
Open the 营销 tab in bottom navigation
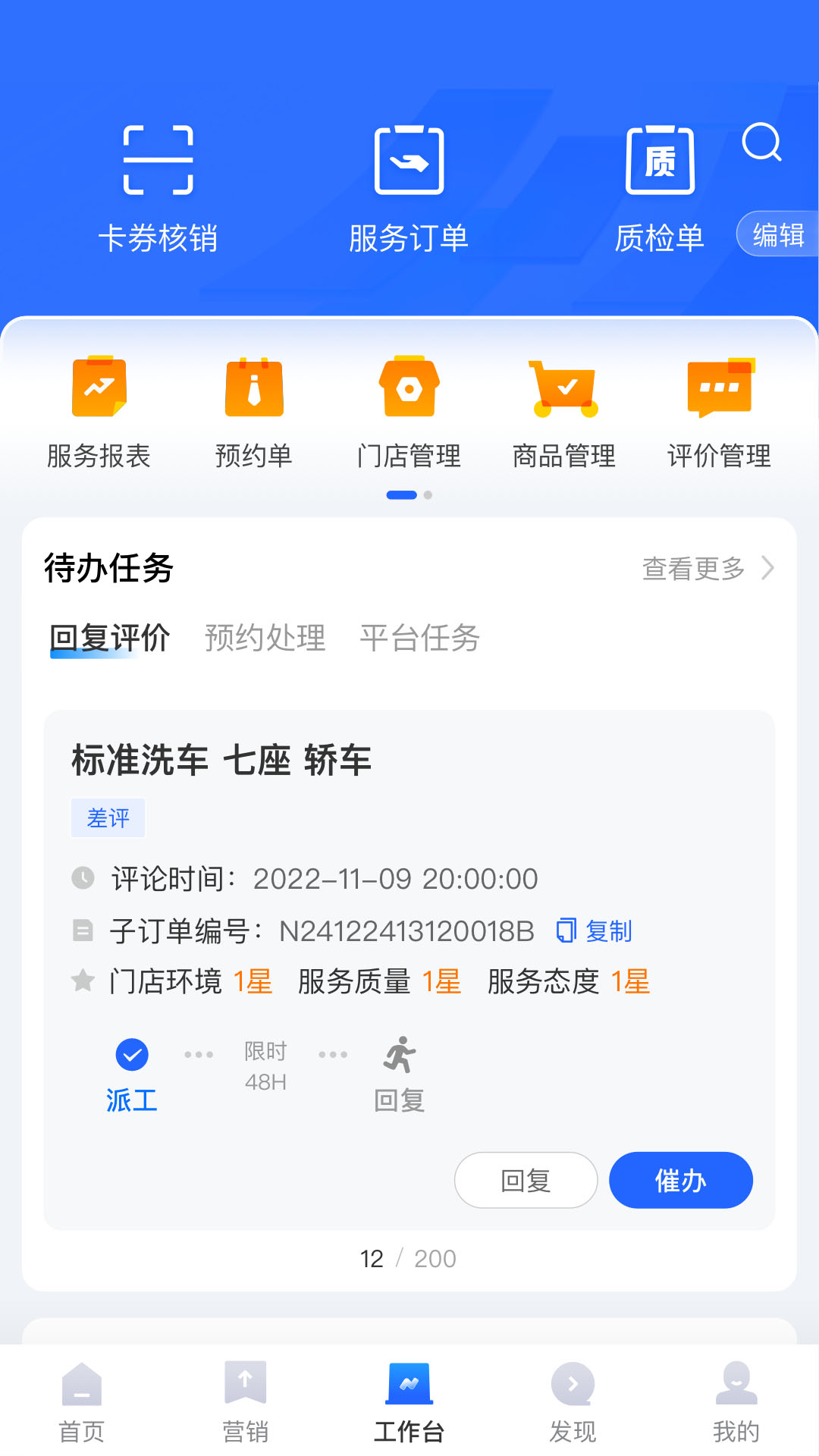coord(244,1407)
